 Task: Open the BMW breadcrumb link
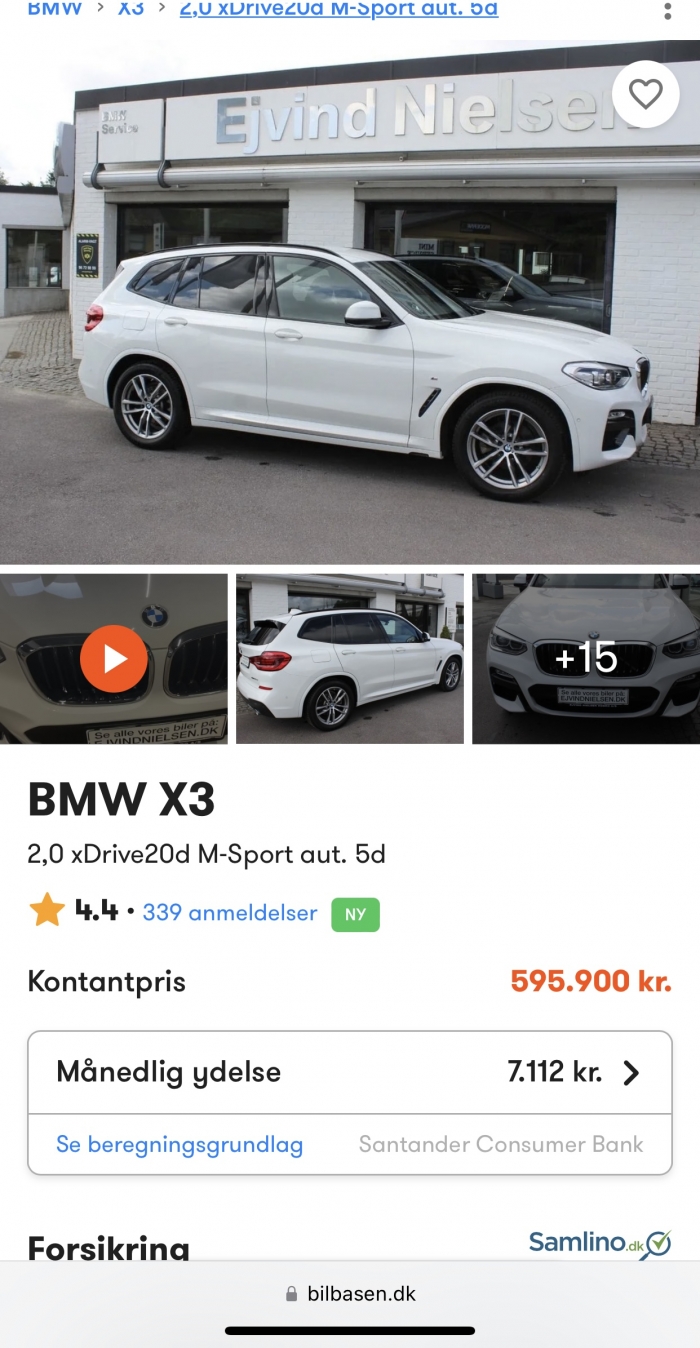coord(55,9)
